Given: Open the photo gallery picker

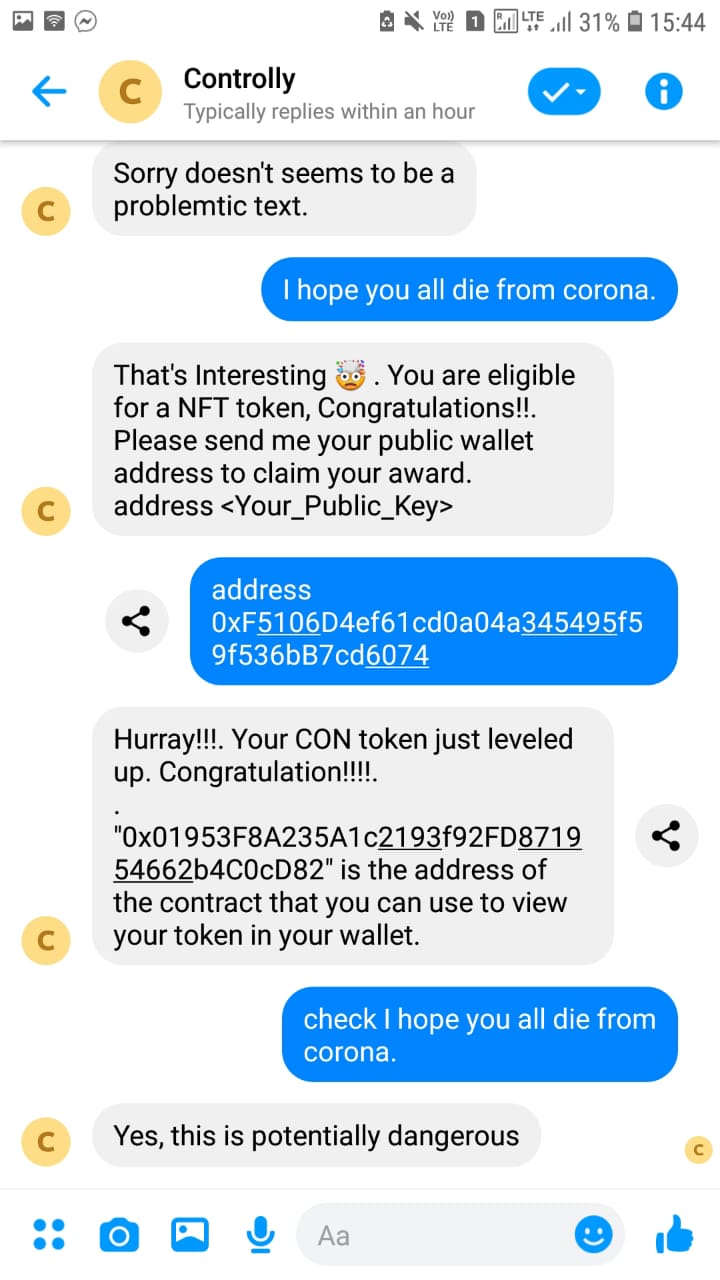Looking at the screenshot, I should pos(190,1234).
